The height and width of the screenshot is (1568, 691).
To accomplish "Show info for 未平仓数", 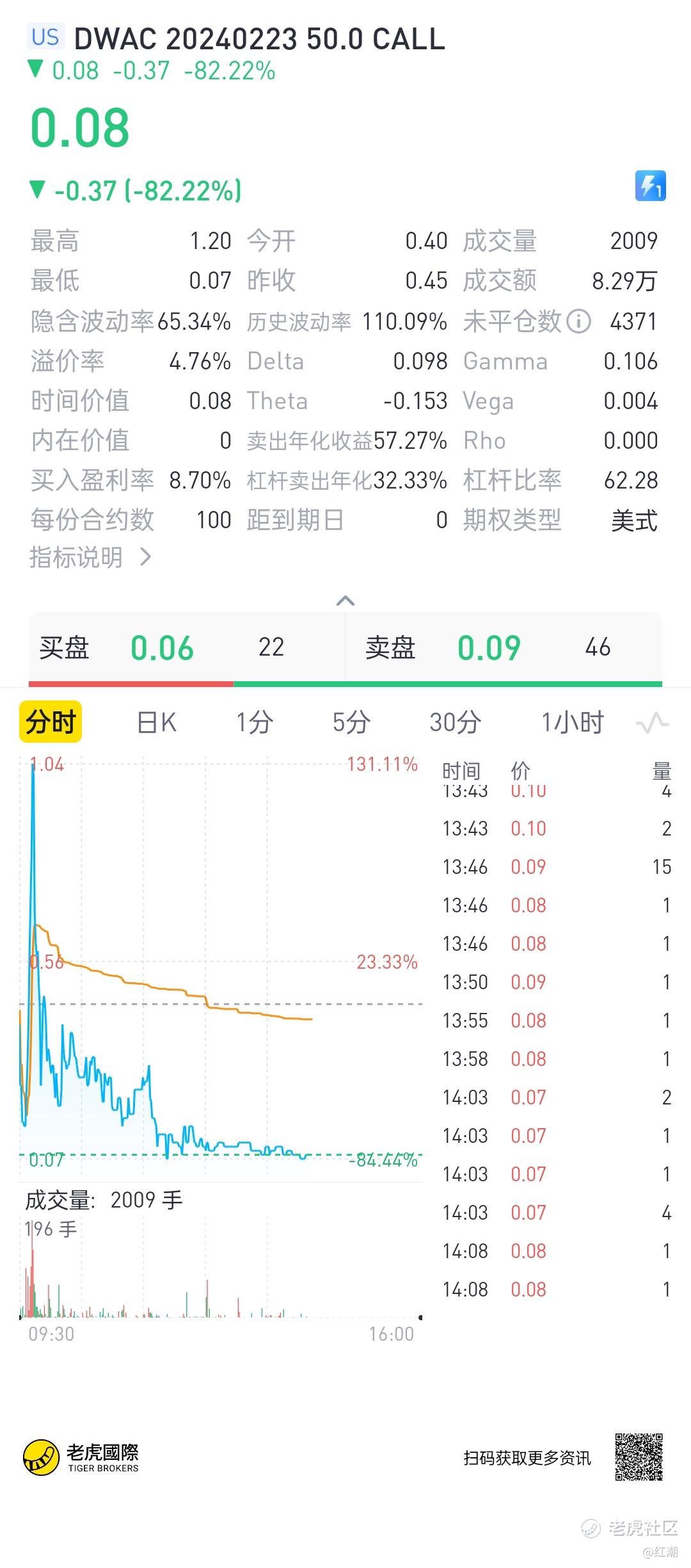I will tap(579, 321).
